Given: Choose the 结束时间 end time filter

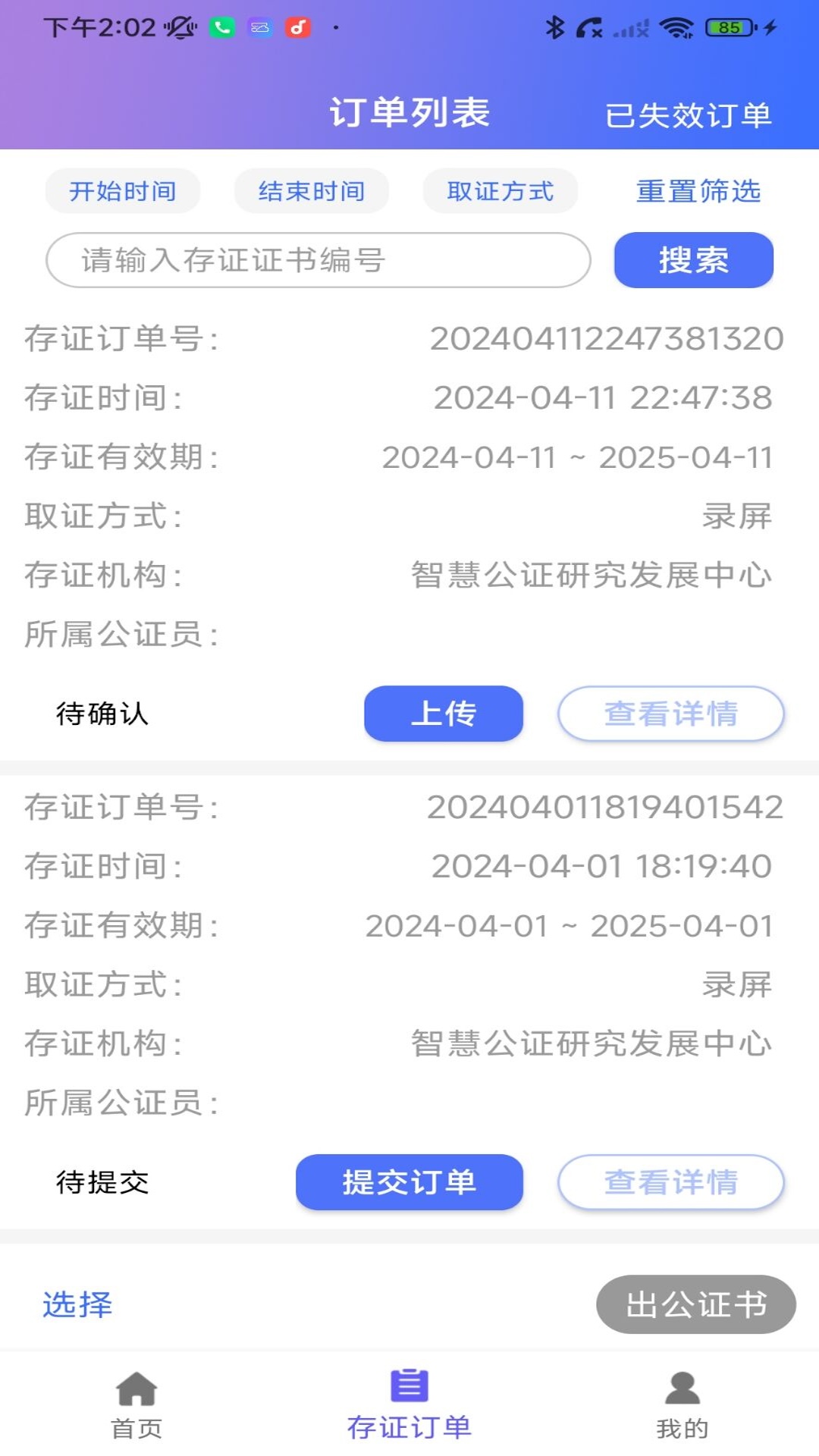Looking at the screenshot, I should click(x=312, y=191).
